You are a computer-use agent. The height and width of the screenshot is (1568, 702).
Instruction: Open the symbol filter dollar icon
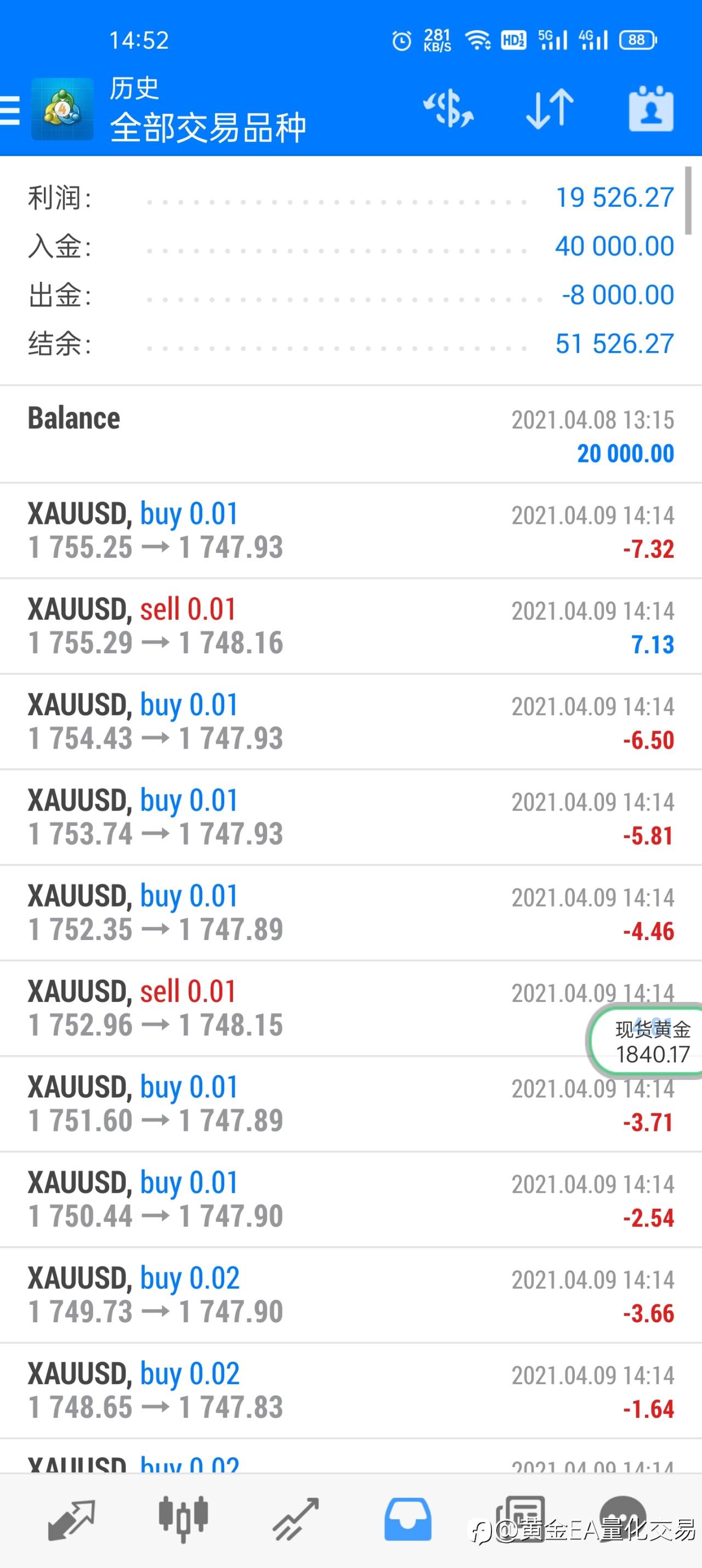[449, 110]
